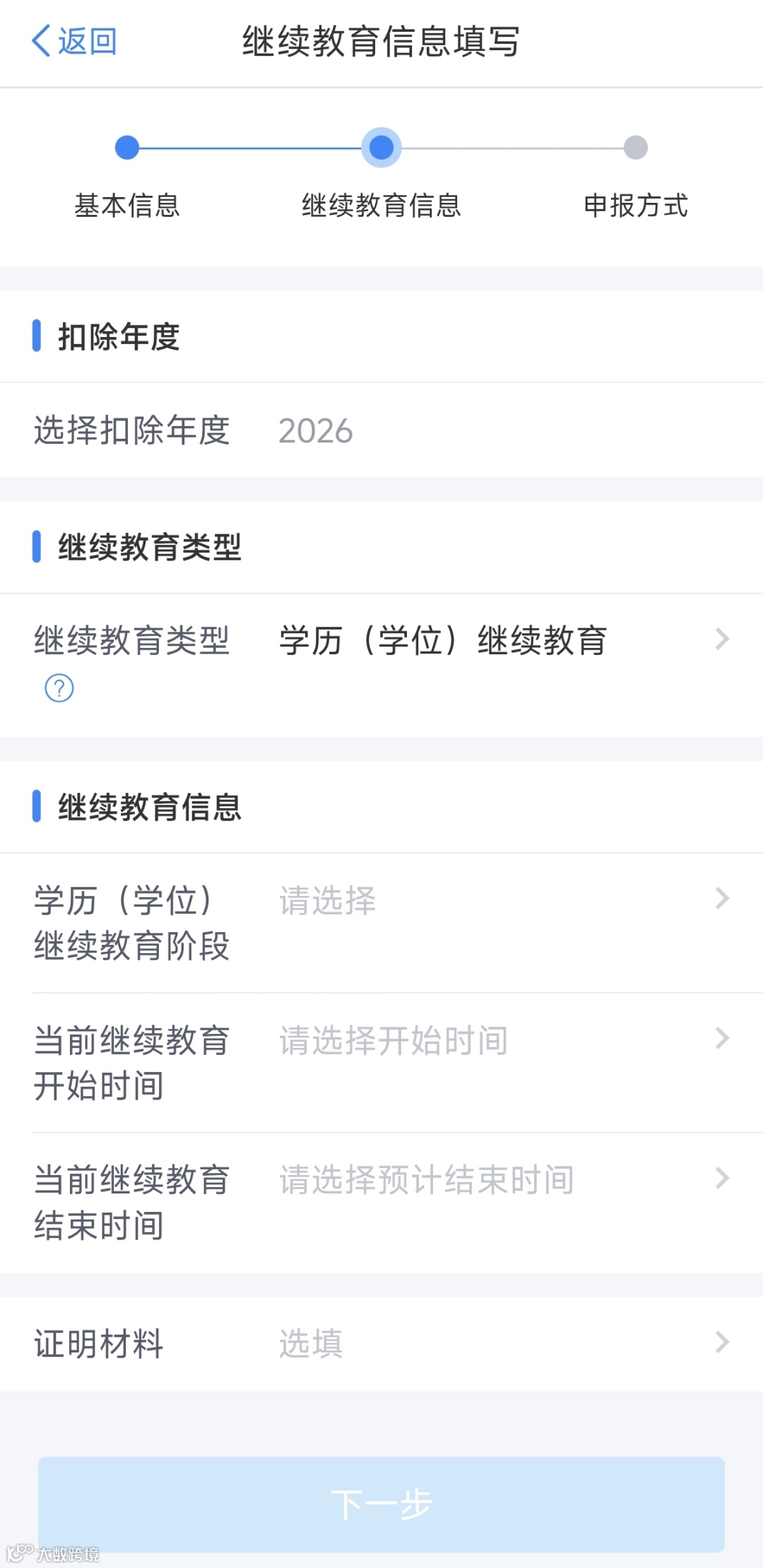Image resolution: width=763 pixels, height=1568 pixels.
Task: Click the chevron on the 当前继续教育结束时间 row
Action: point(722,1178)
